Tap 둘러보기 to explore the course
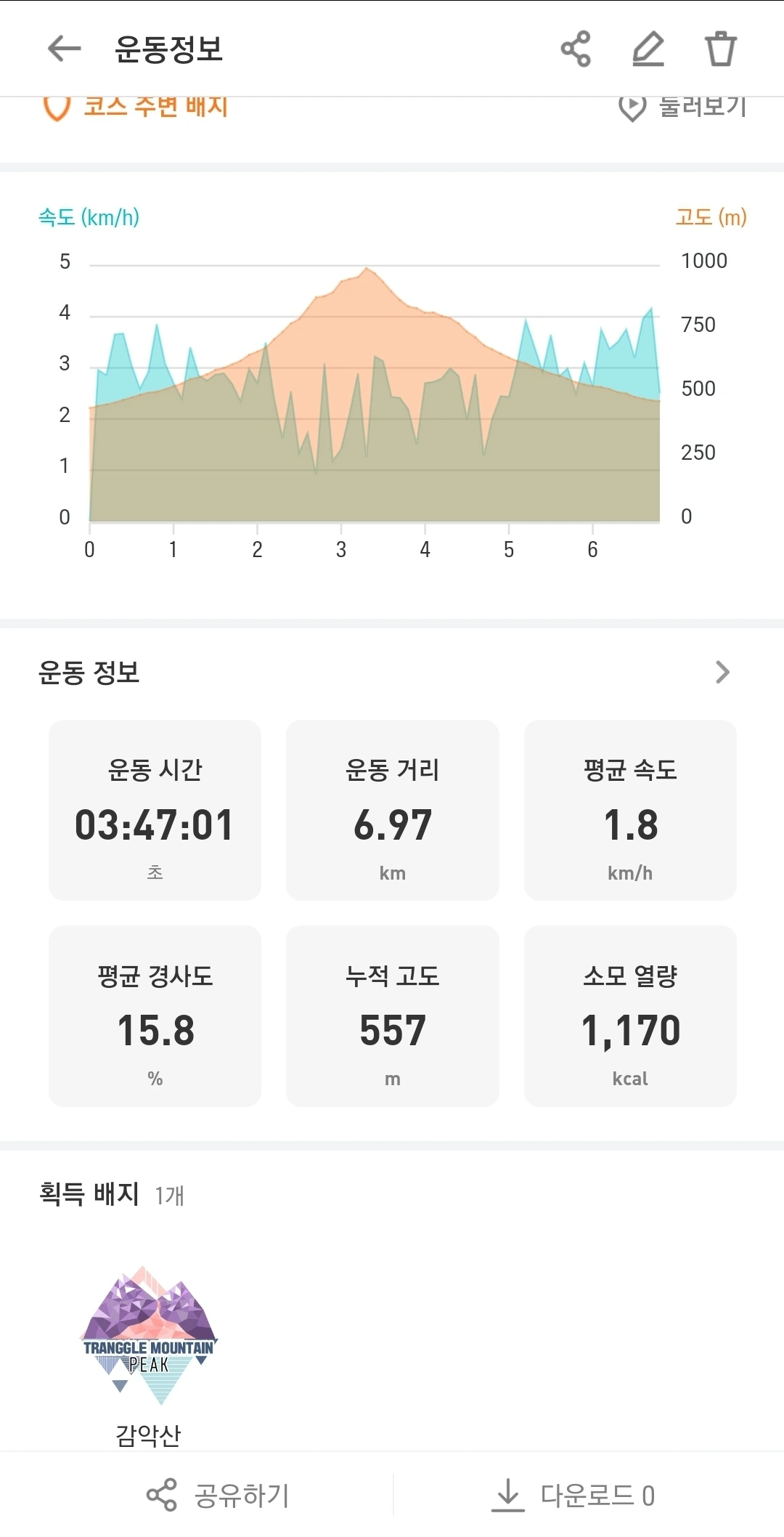784x1537 pixels. click(682, 108)
